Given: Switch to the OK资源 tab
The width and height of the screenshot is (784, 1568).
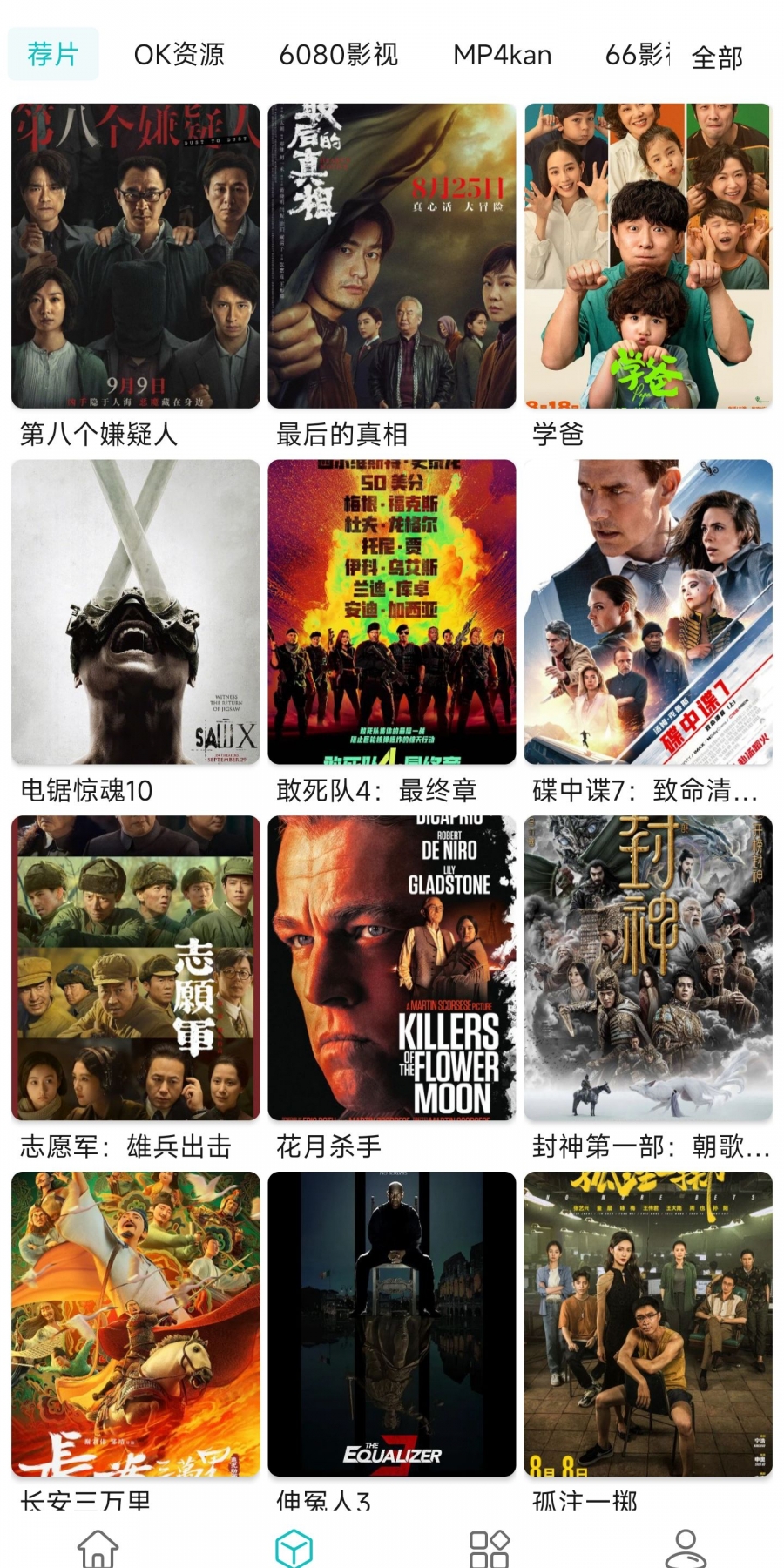Looking at the screenshot, I should click(x=179, y=55).
